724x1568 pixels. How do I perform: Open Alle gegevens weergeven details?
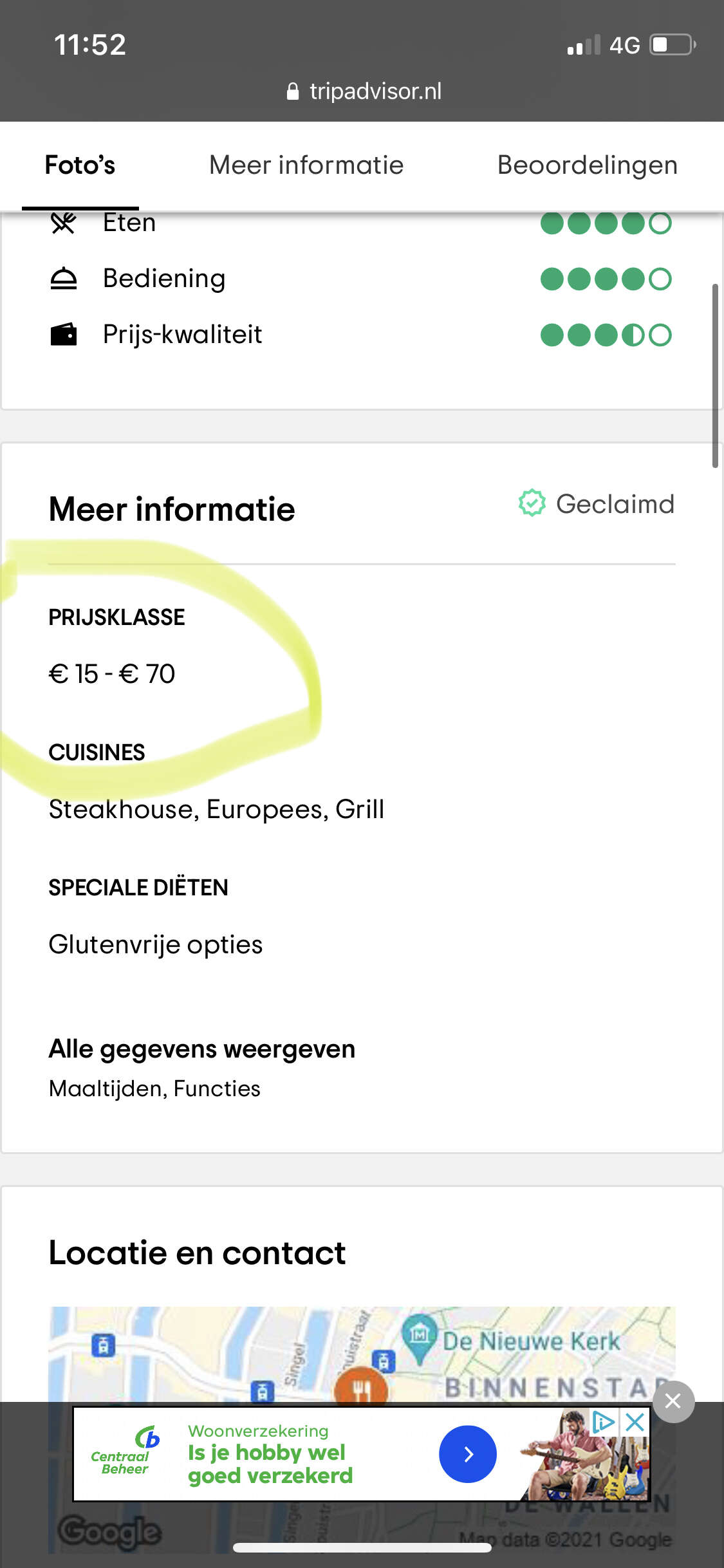[202, 1049]
